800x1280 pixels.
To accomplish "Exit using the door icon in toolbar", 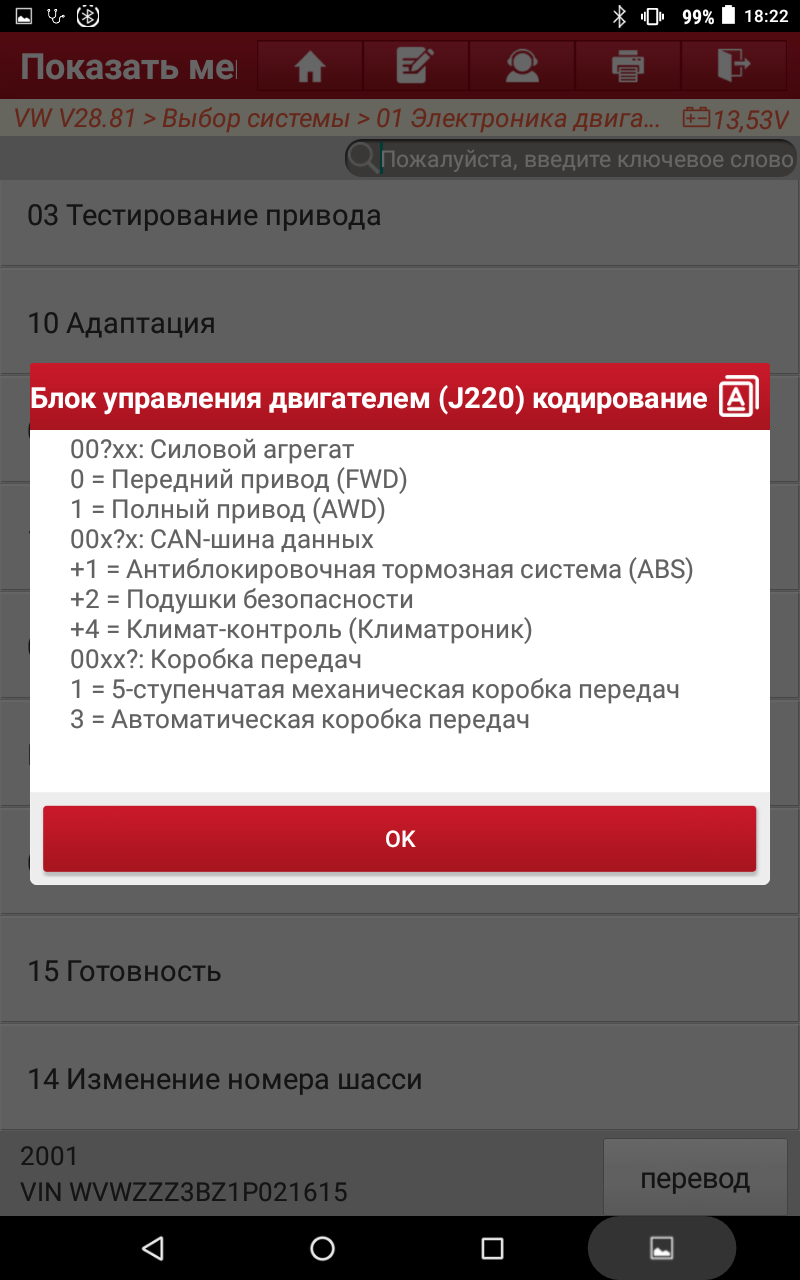I will tap(733, 67).
